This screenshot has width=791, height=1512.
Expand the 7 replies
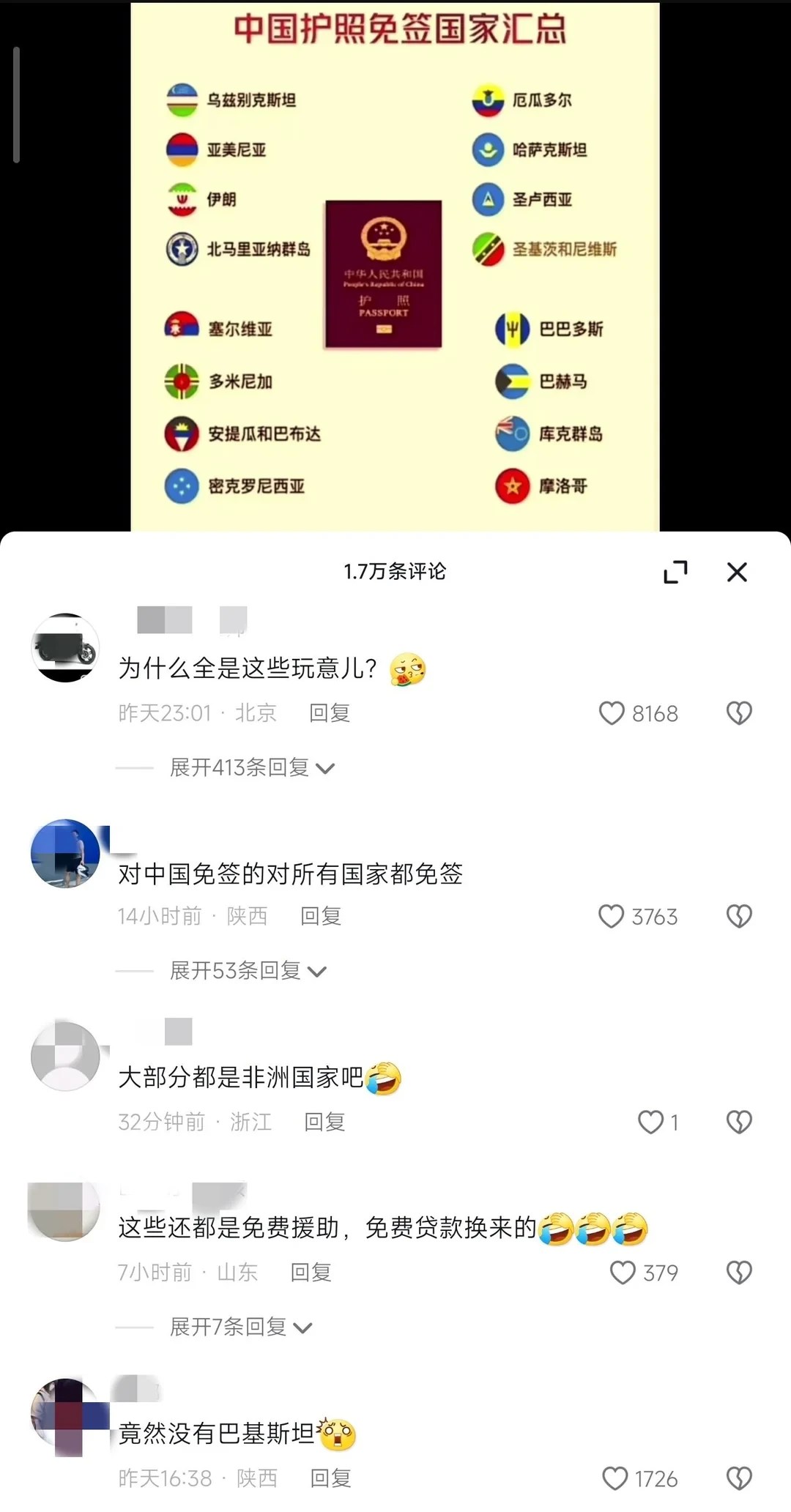(x=240, y=1327)
